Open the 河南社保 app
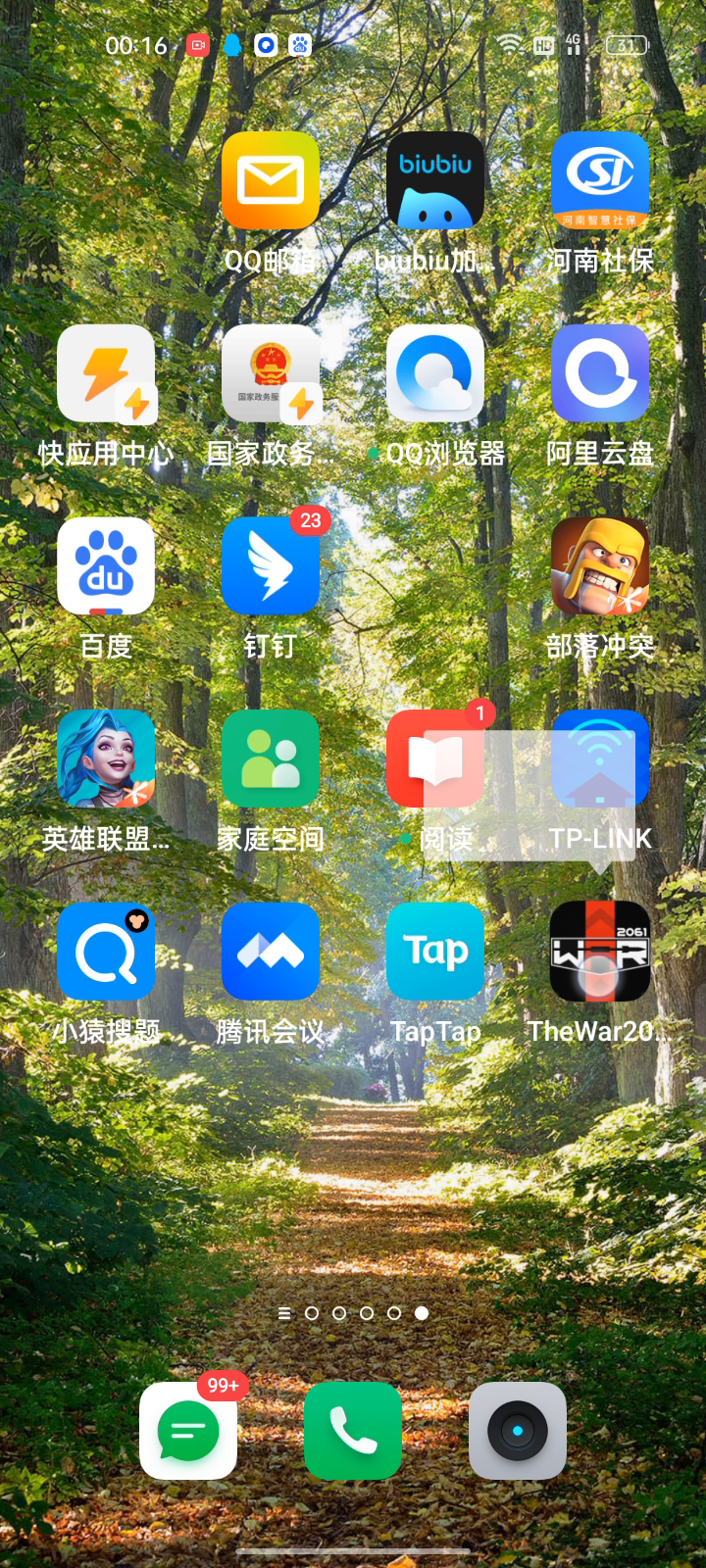Viewport: 706px width, 1568px height. 600,180
